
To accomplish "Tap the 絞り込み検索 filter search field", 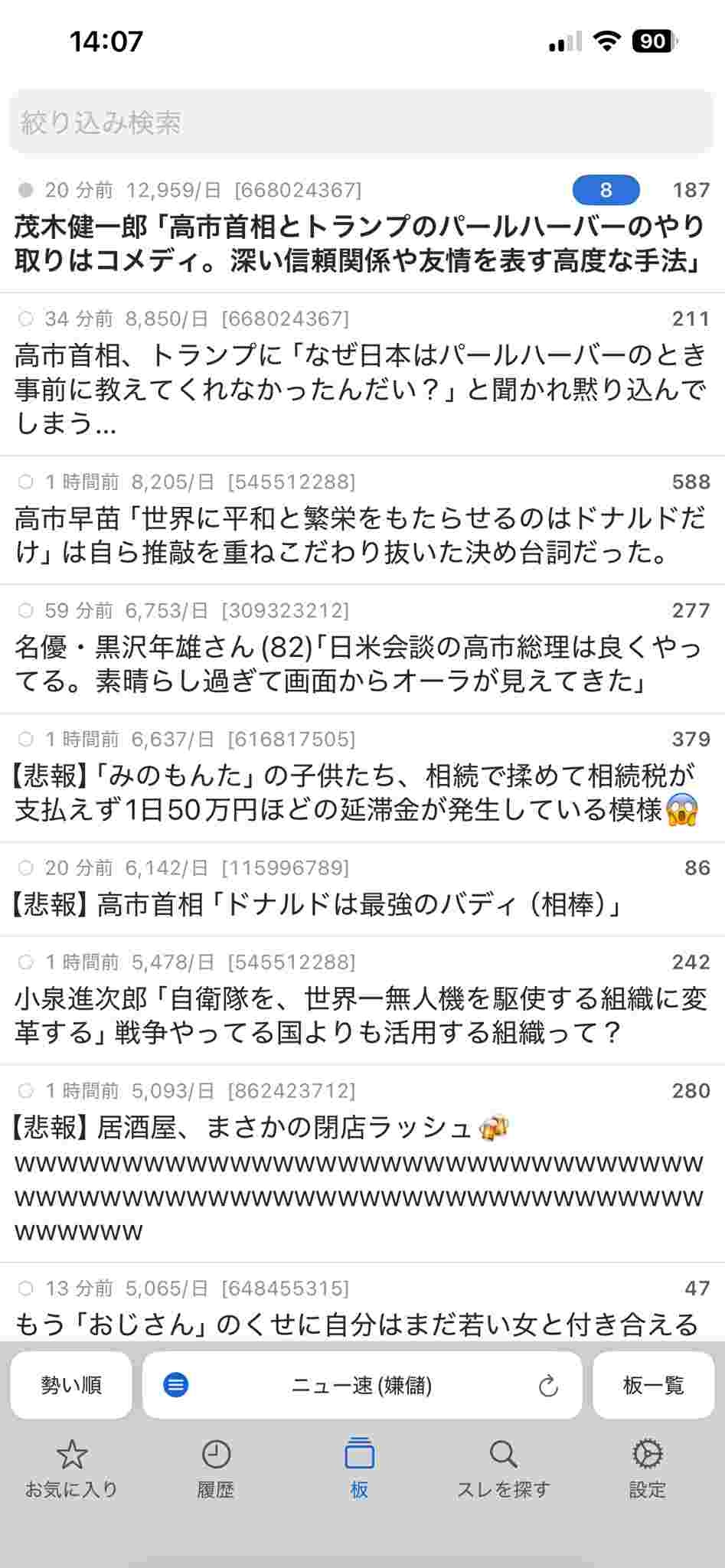I will point(361,122).
